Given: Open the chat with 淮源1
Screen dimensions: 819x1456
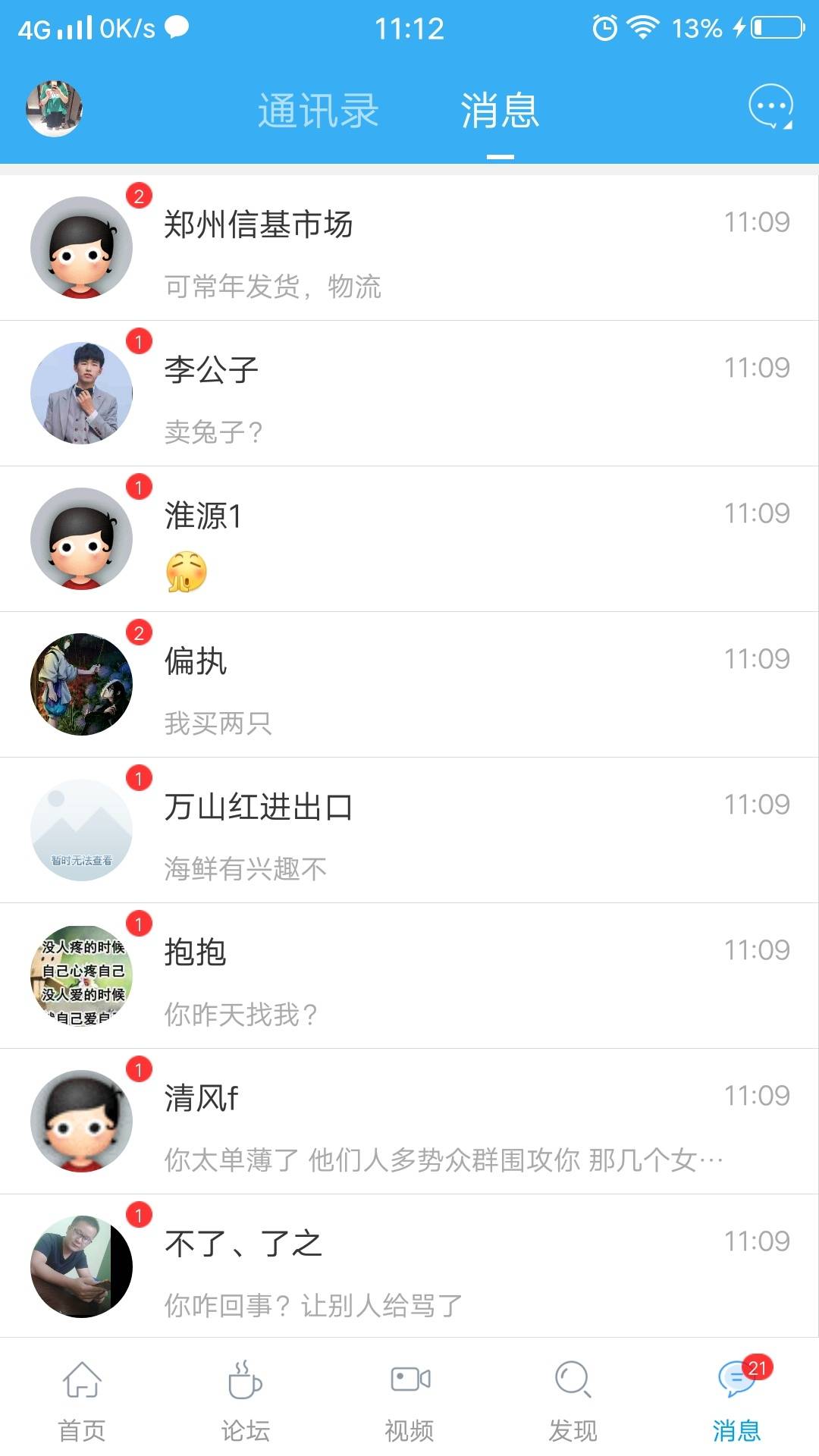Looking at the screenshot, I should pos(409,539).
